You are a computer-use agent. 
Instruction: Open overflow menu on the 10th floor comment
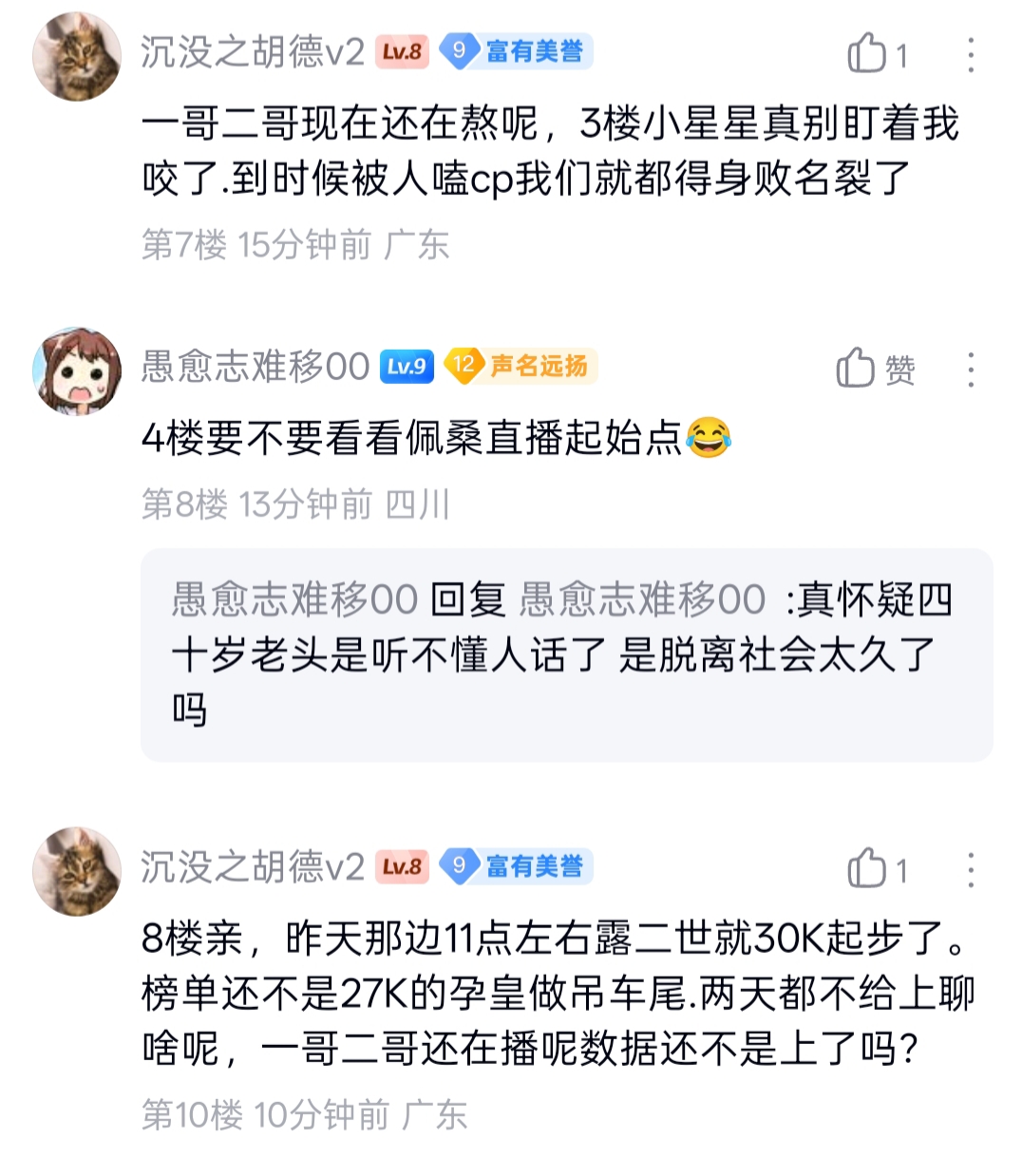coord(970,870)
